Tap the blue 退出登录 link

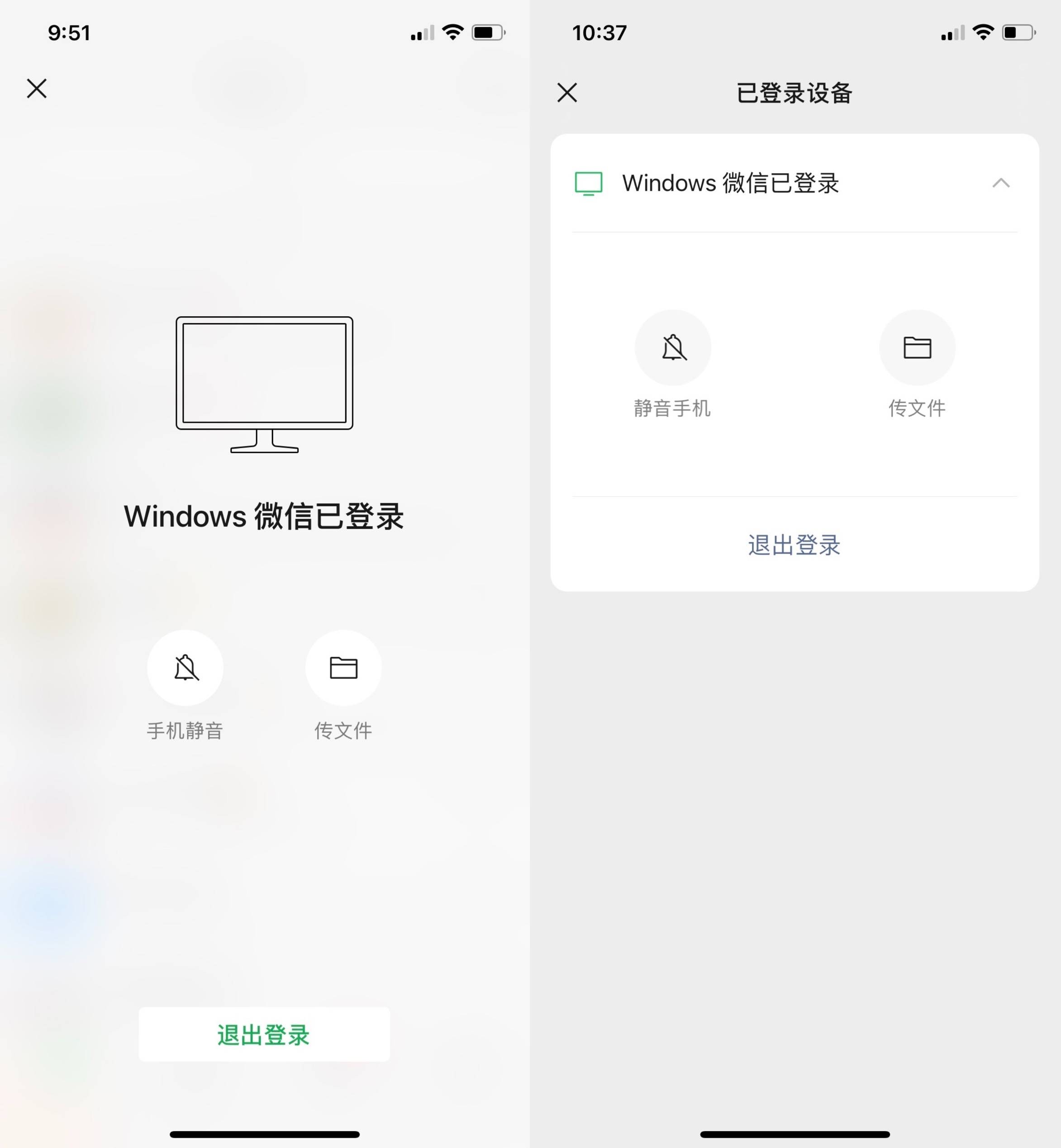pyautogui.click(x=794, y=545)
